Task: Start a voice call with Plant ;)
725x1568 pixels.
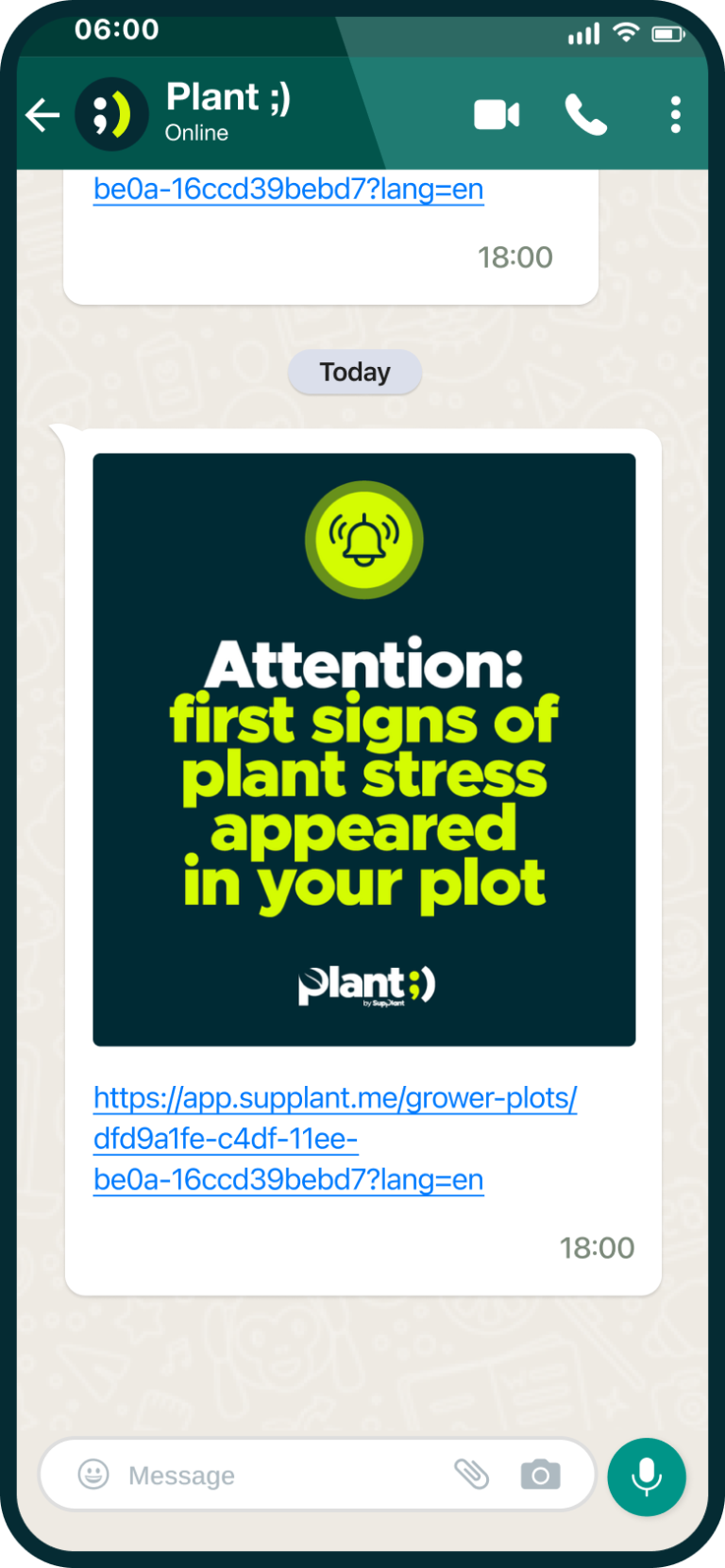Action: point(585,115)
